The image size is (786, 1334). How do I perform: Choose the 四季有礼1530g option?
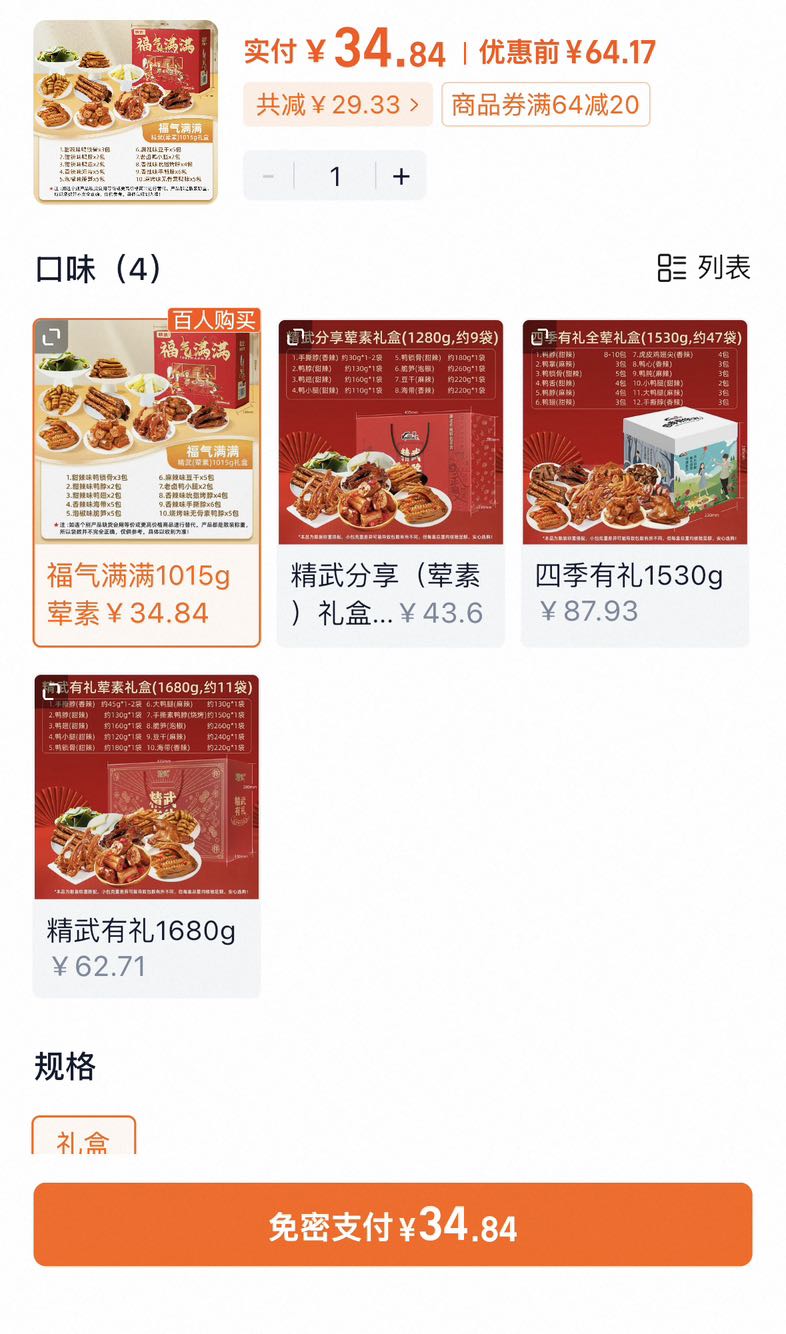point(635,483)
